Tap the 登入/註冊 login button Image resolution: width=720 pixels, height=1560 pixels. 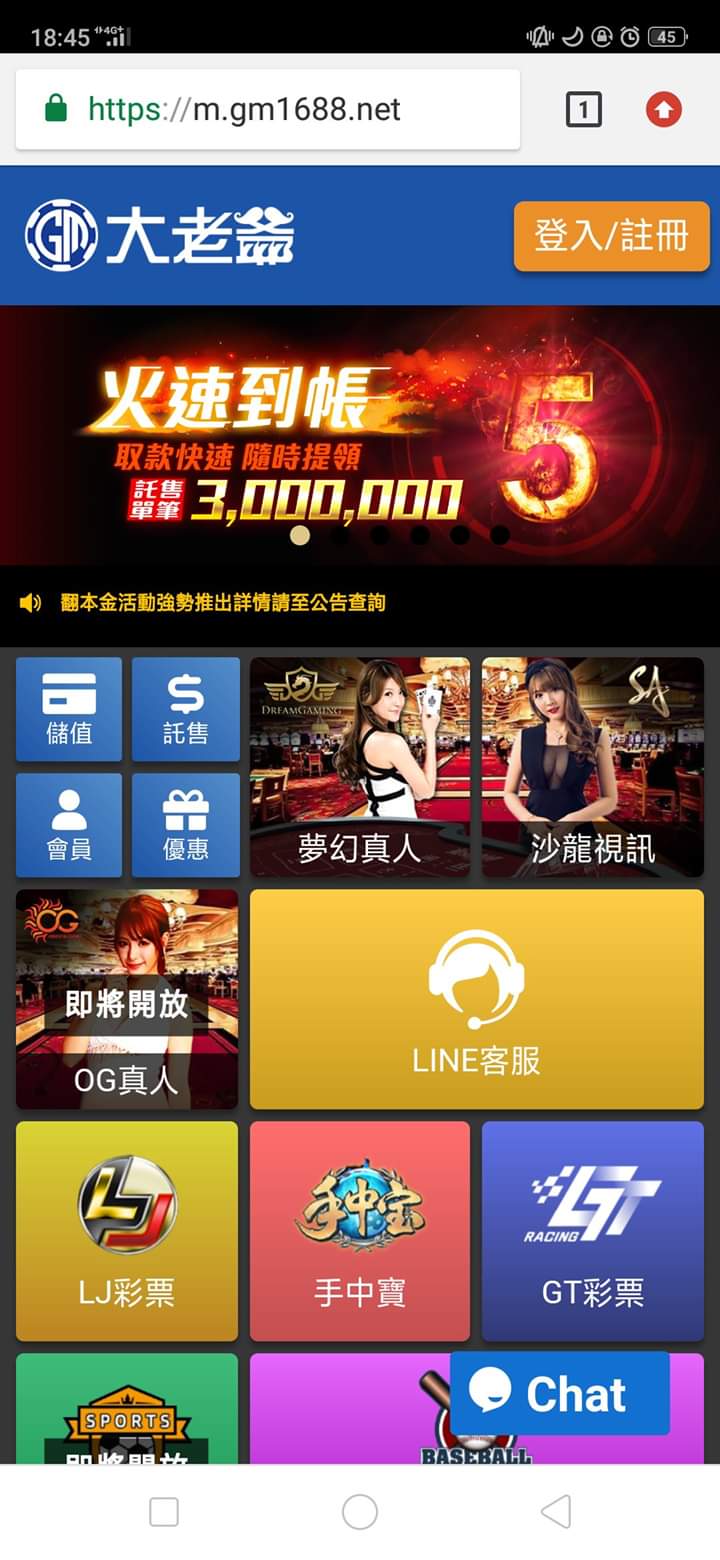(611, 236)
